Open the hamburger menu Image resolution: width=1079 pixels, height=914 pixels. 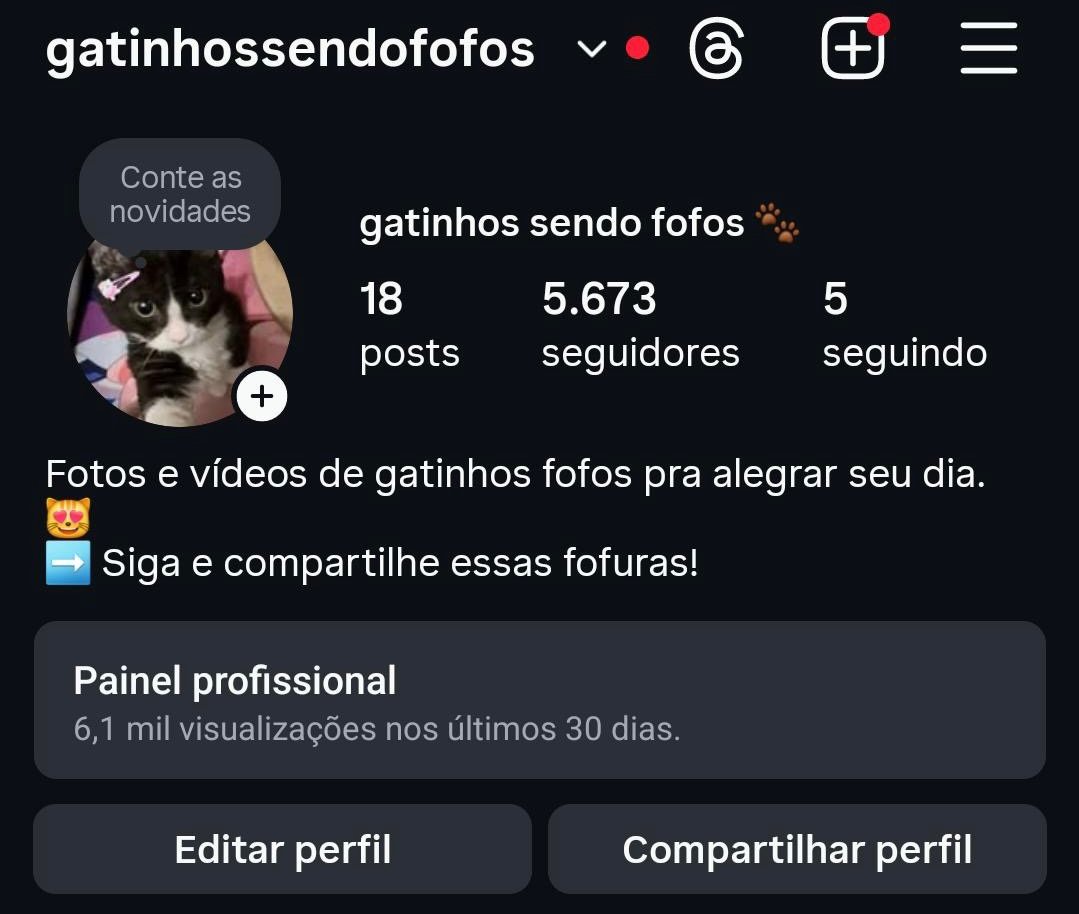(988, 49)
